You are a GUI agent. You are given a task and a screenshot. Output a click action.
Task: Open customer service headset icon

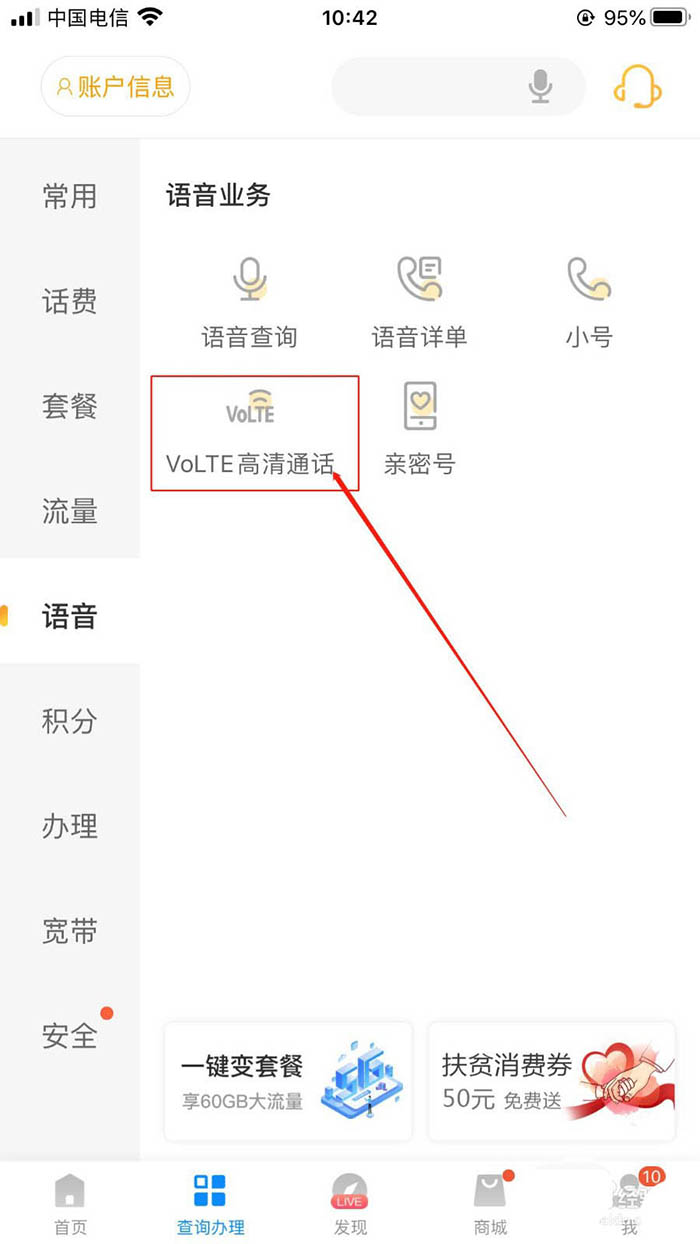(x=636, y=87)
